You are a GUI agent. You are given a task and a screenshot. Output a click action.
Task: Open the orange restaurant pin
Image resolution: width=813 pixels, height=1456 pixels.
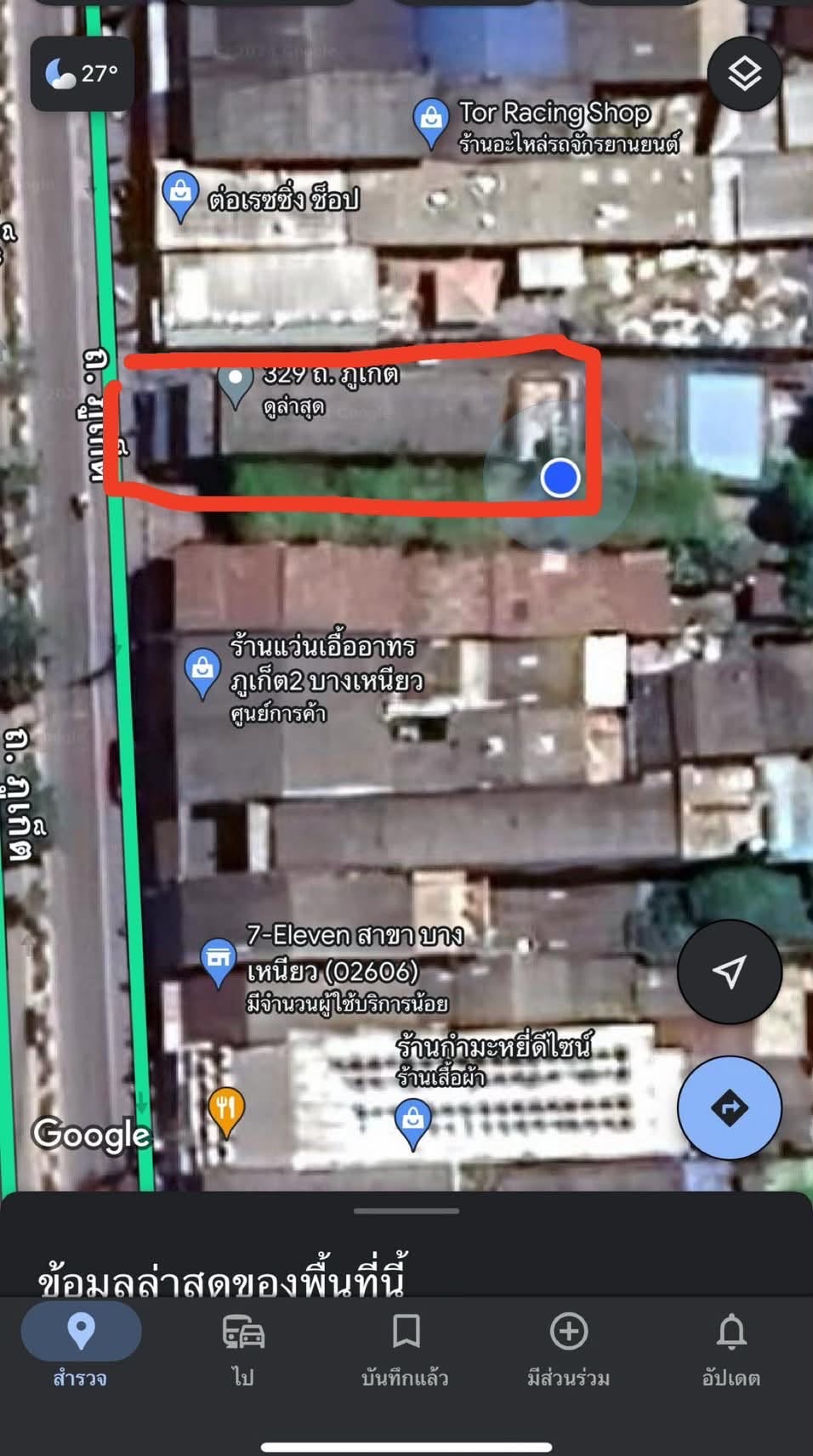(226, 1112)
